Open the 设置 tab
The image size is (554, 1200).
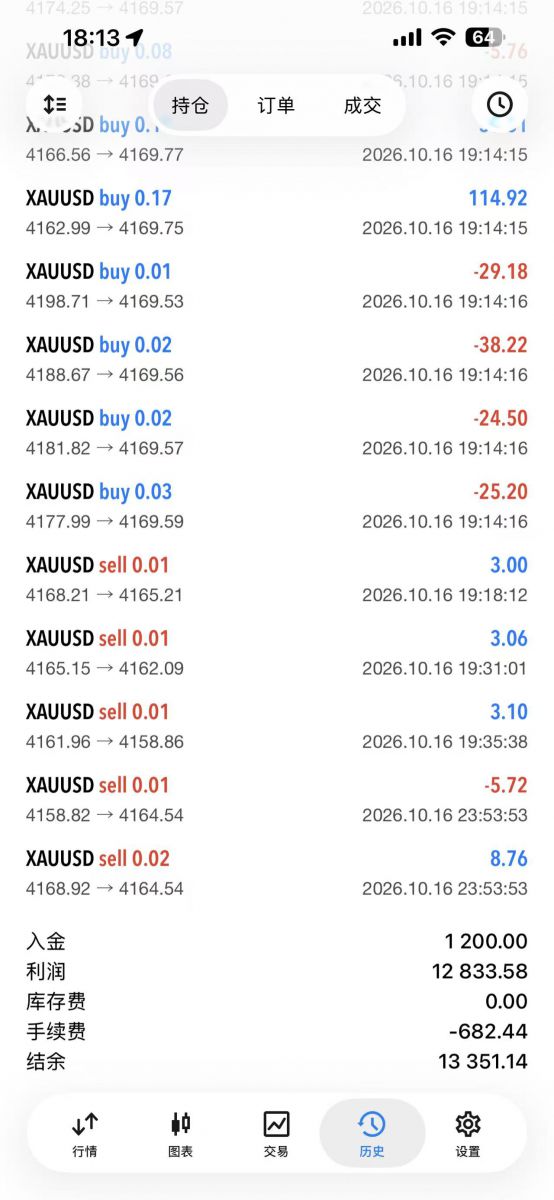[x=468, y=1133]
